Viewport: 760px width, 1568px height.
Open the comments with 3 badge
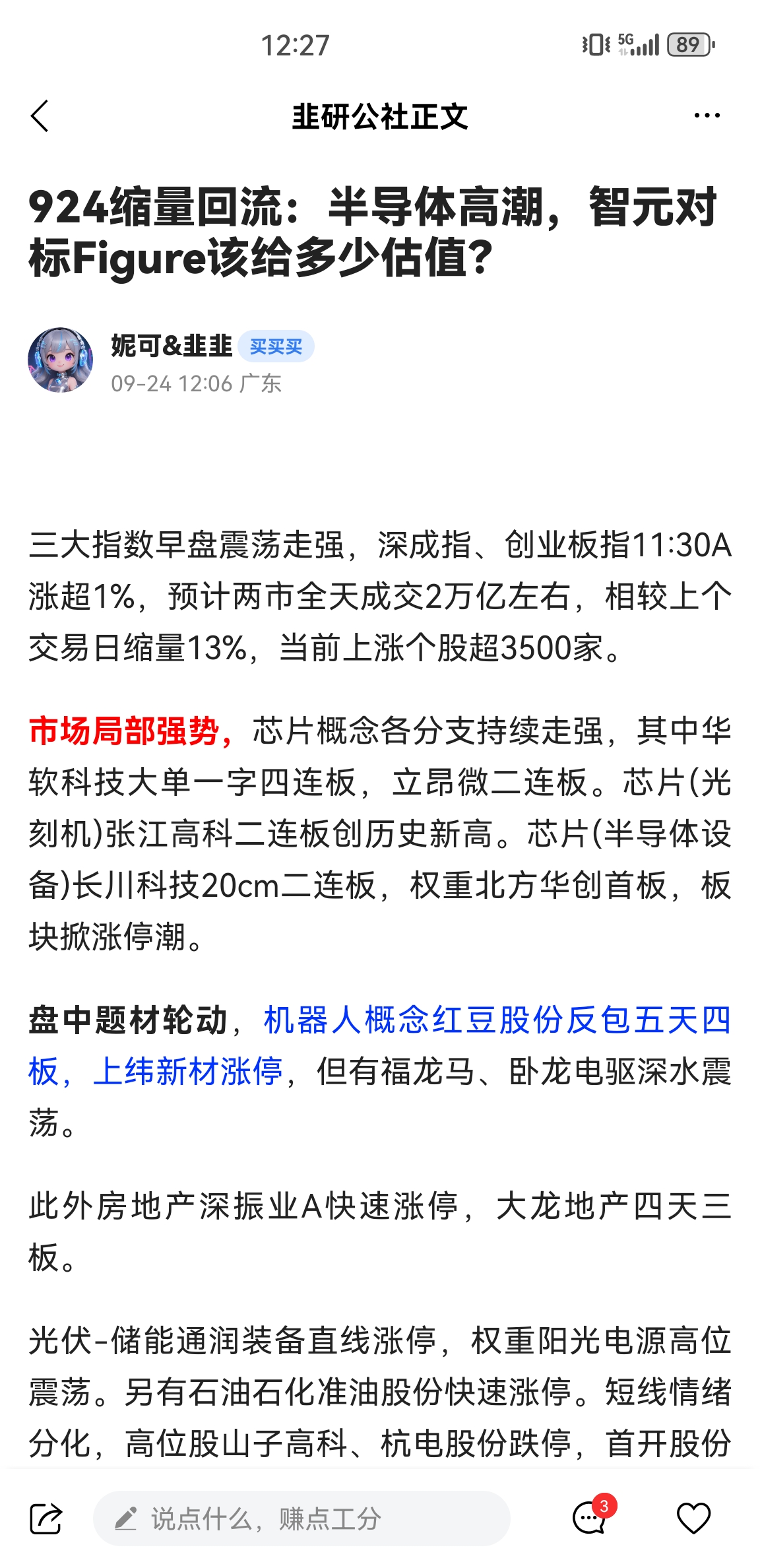(589, 1519)
